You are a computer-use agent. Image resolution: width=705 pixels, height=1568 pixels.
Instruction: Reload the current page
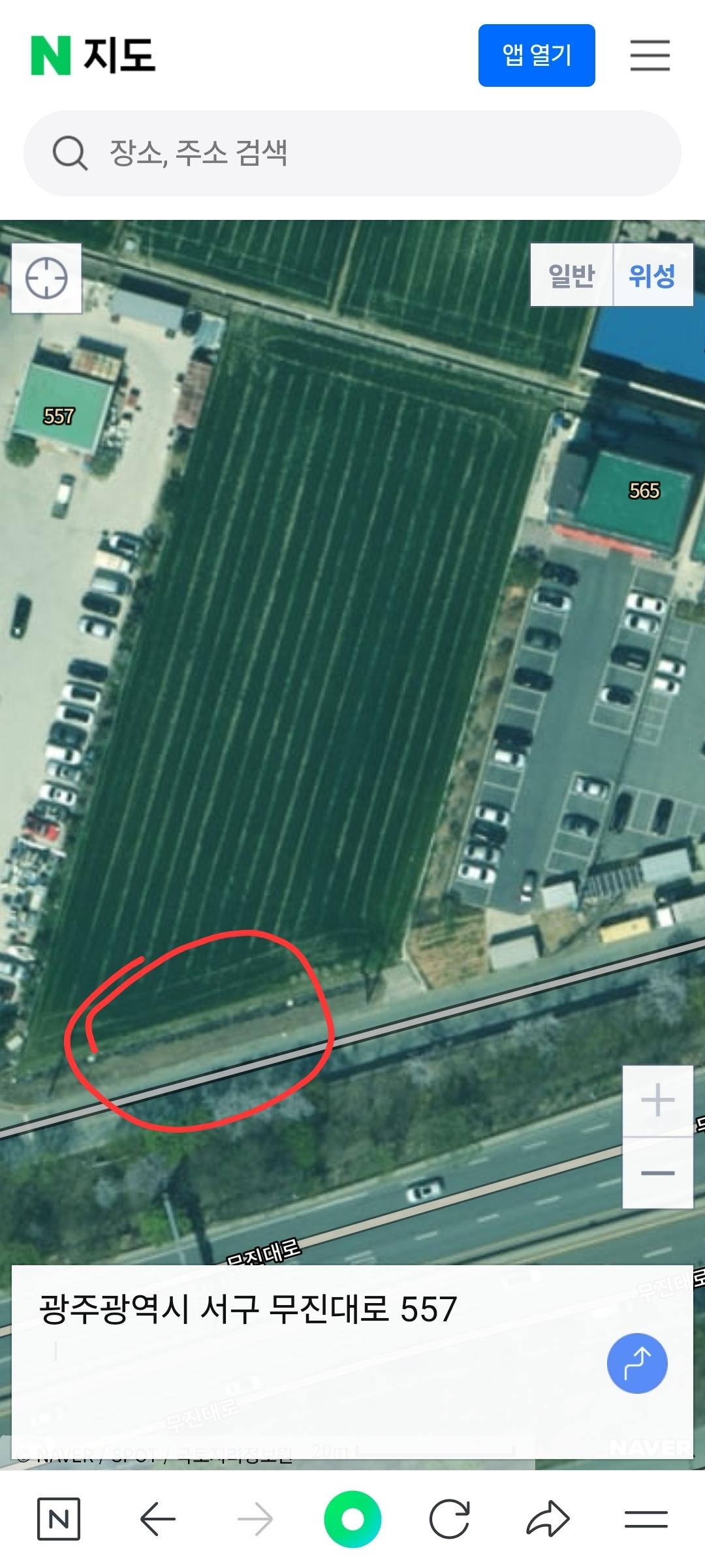tap(449, 1520)
